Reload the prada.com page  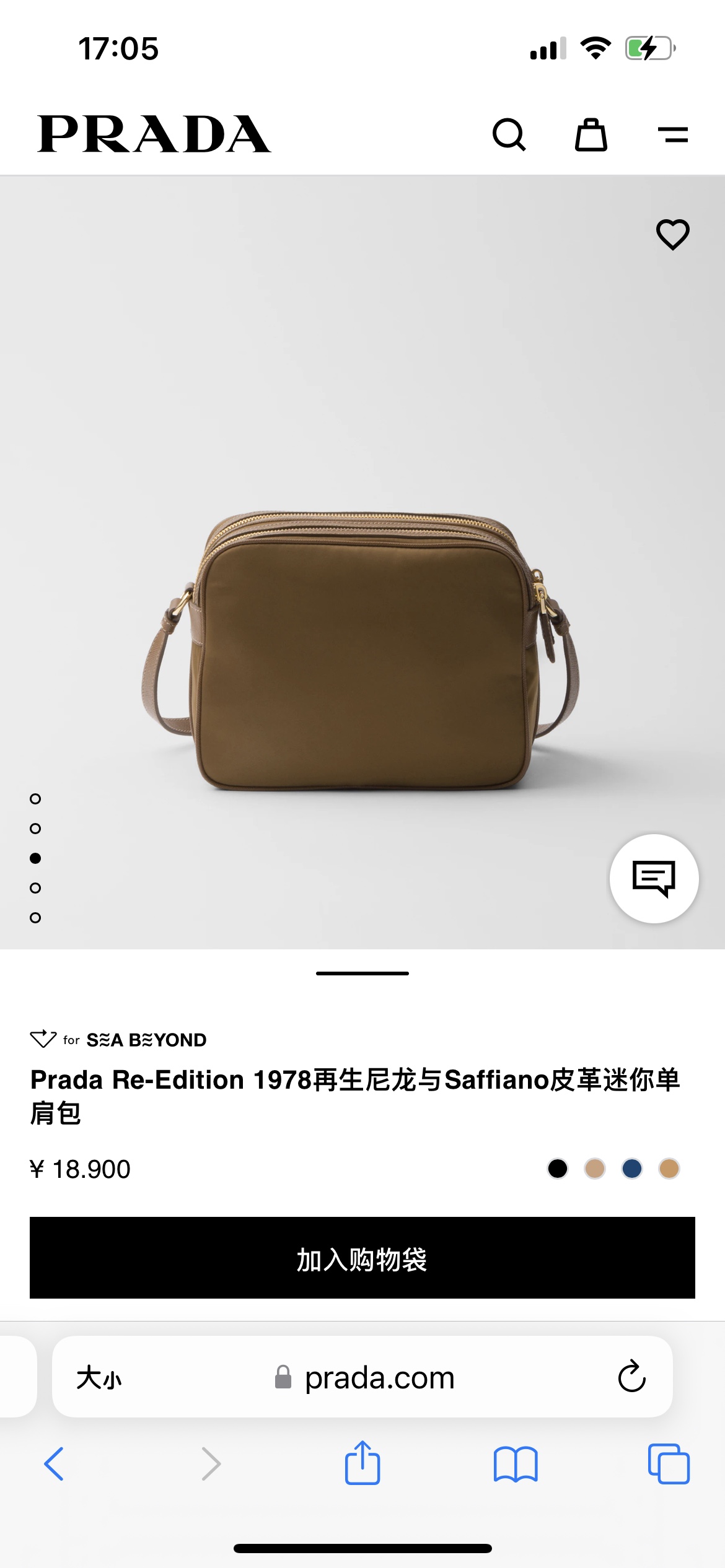tap(632, 1377)
